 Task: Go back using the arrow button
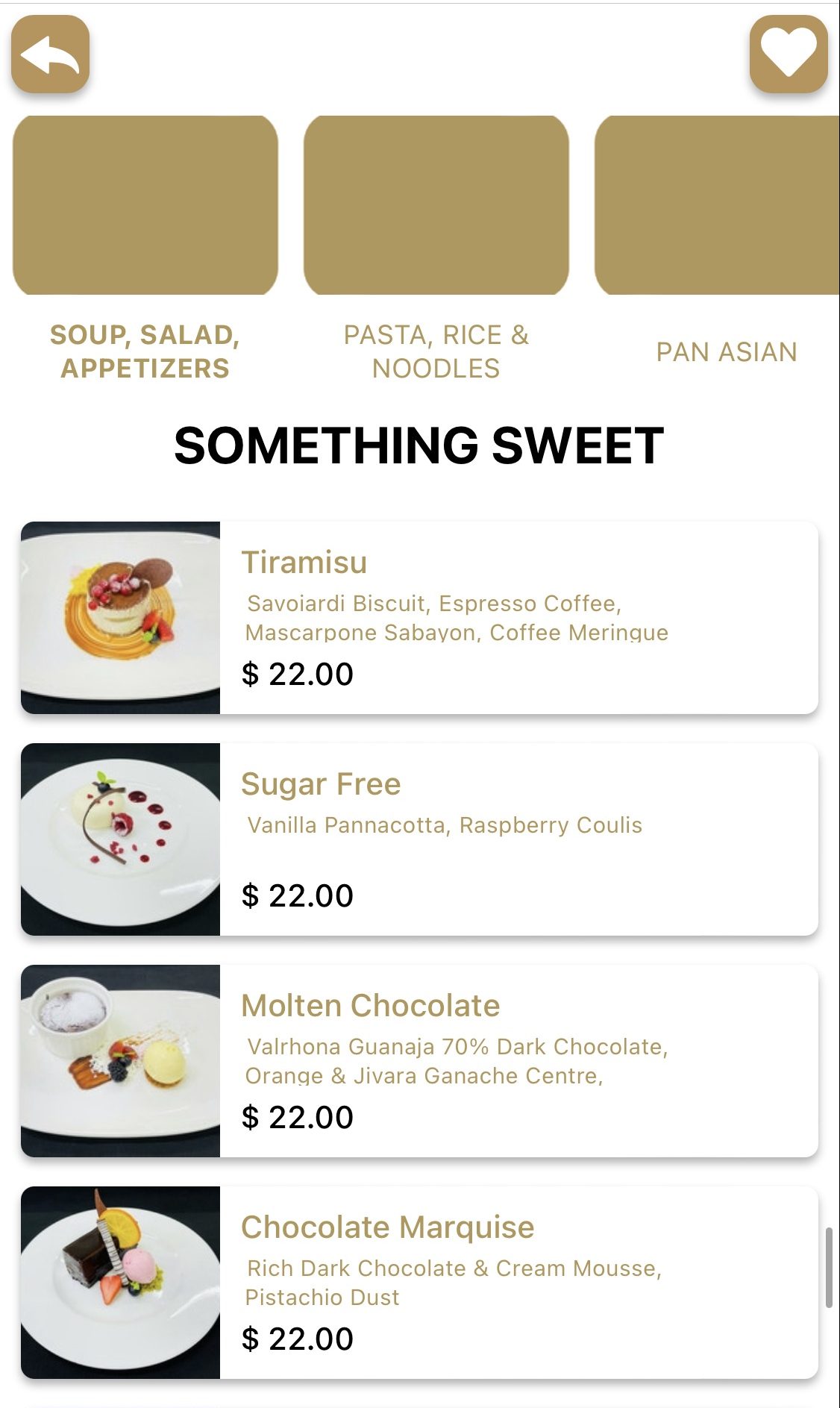pyautogui.click(x=50, y=54)
